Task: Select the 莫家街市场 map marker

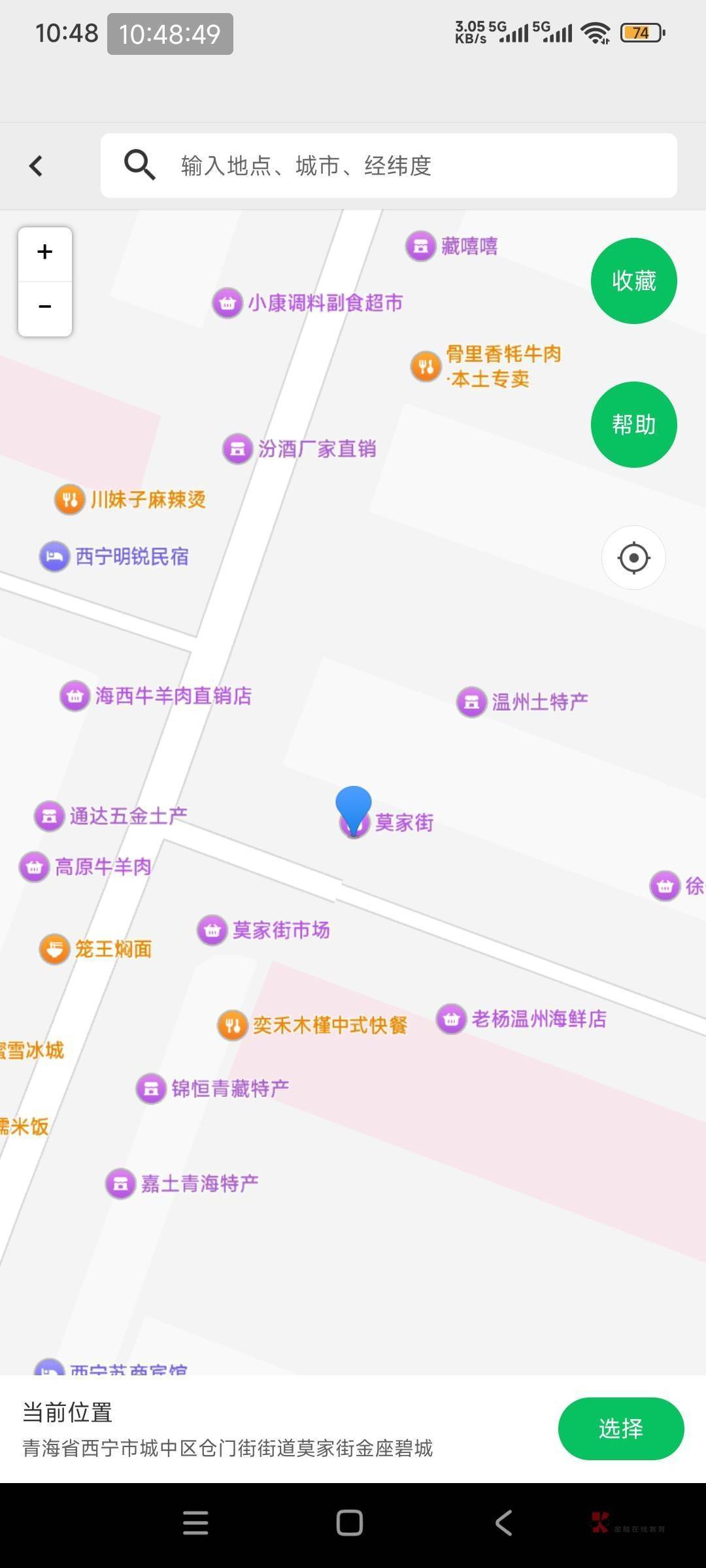Action: [x=212, y=930]
